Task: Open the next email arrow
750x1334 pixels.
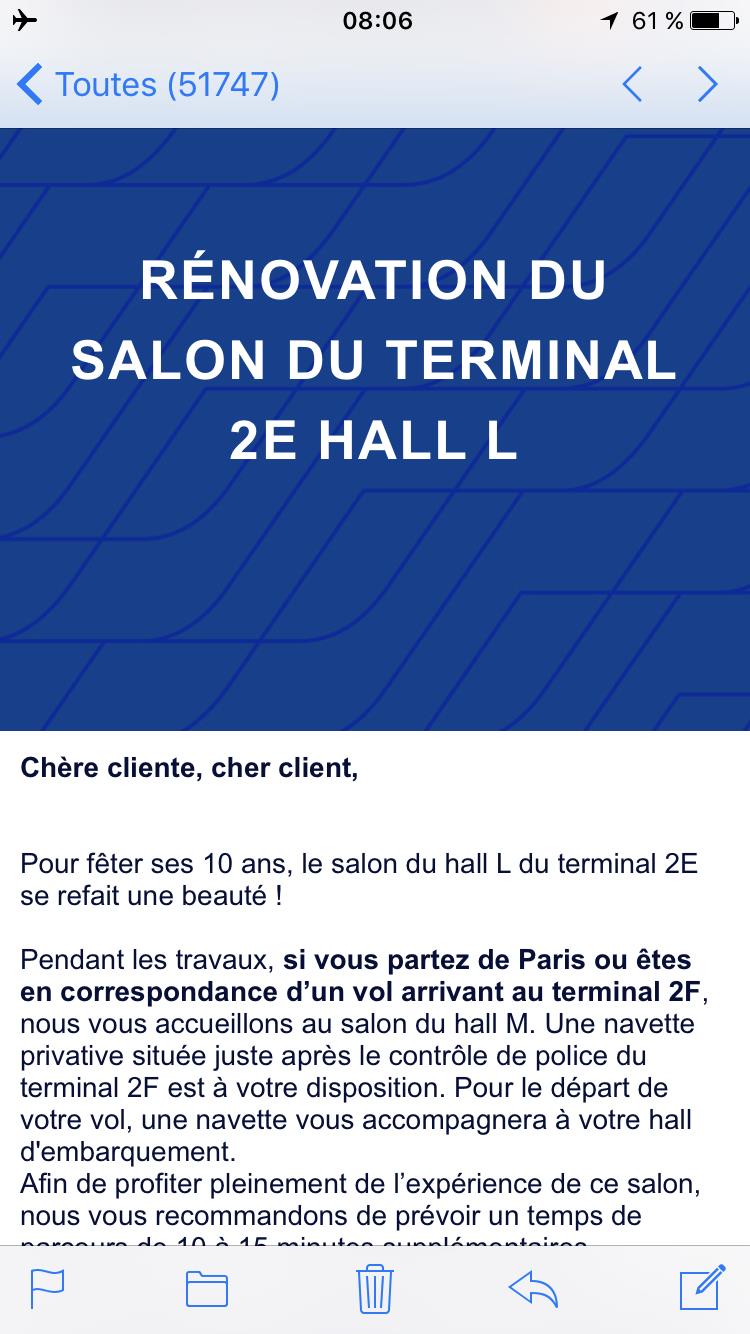Action: coord(707,85)
